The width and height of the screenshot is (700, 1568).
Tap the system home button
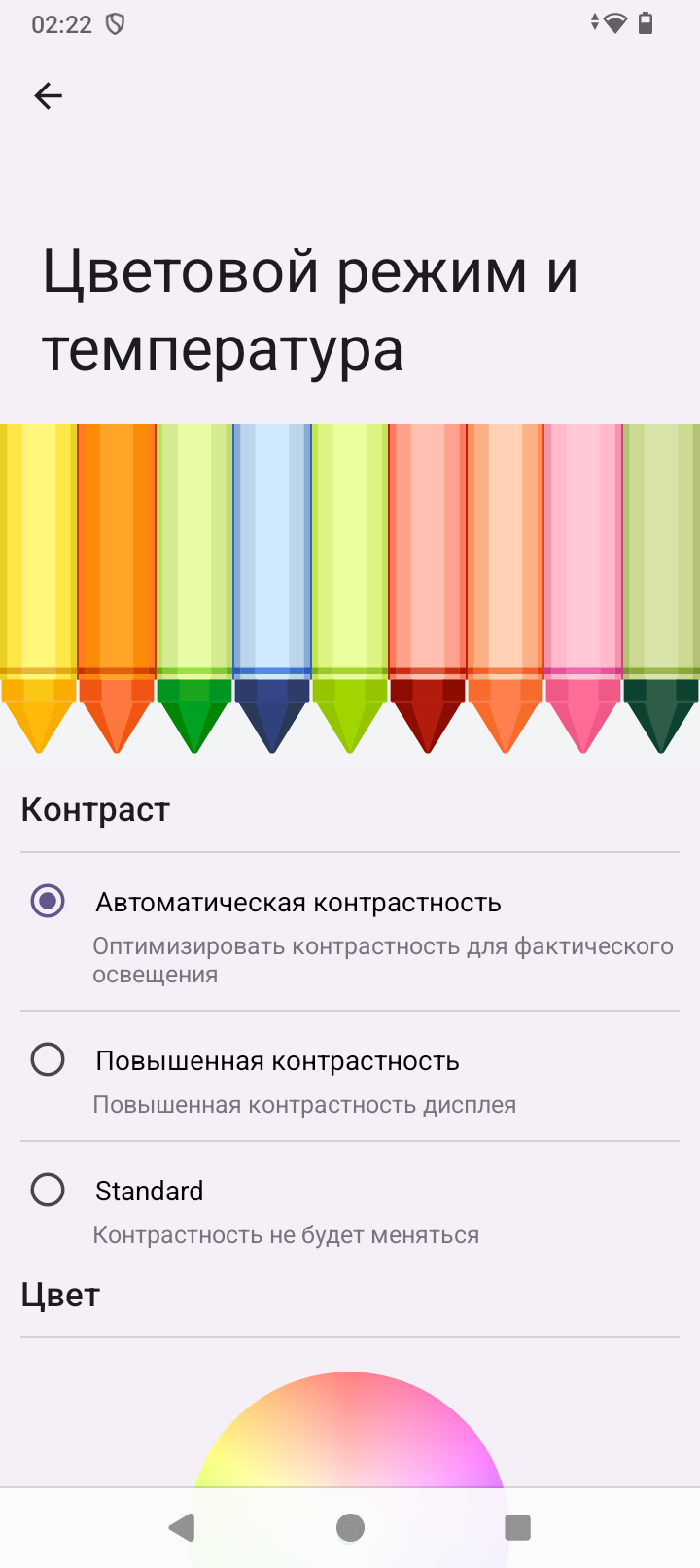pos(350,1527)
